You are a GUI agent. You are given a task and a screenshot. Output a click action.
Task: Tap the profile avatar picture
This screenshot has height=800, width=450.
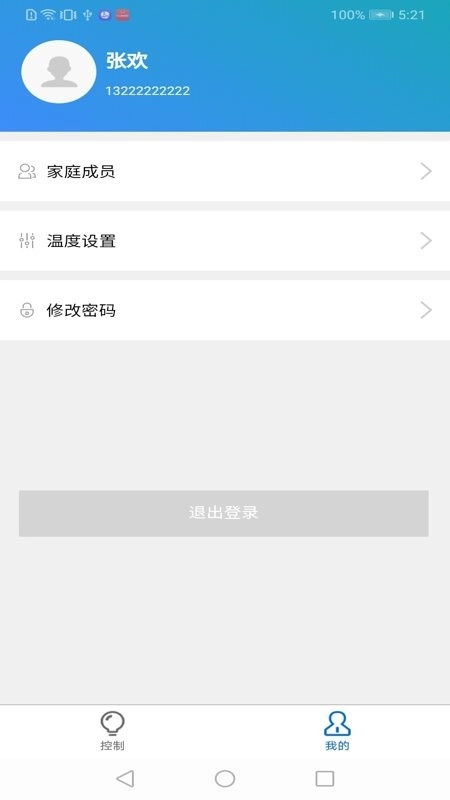(59, 72)
